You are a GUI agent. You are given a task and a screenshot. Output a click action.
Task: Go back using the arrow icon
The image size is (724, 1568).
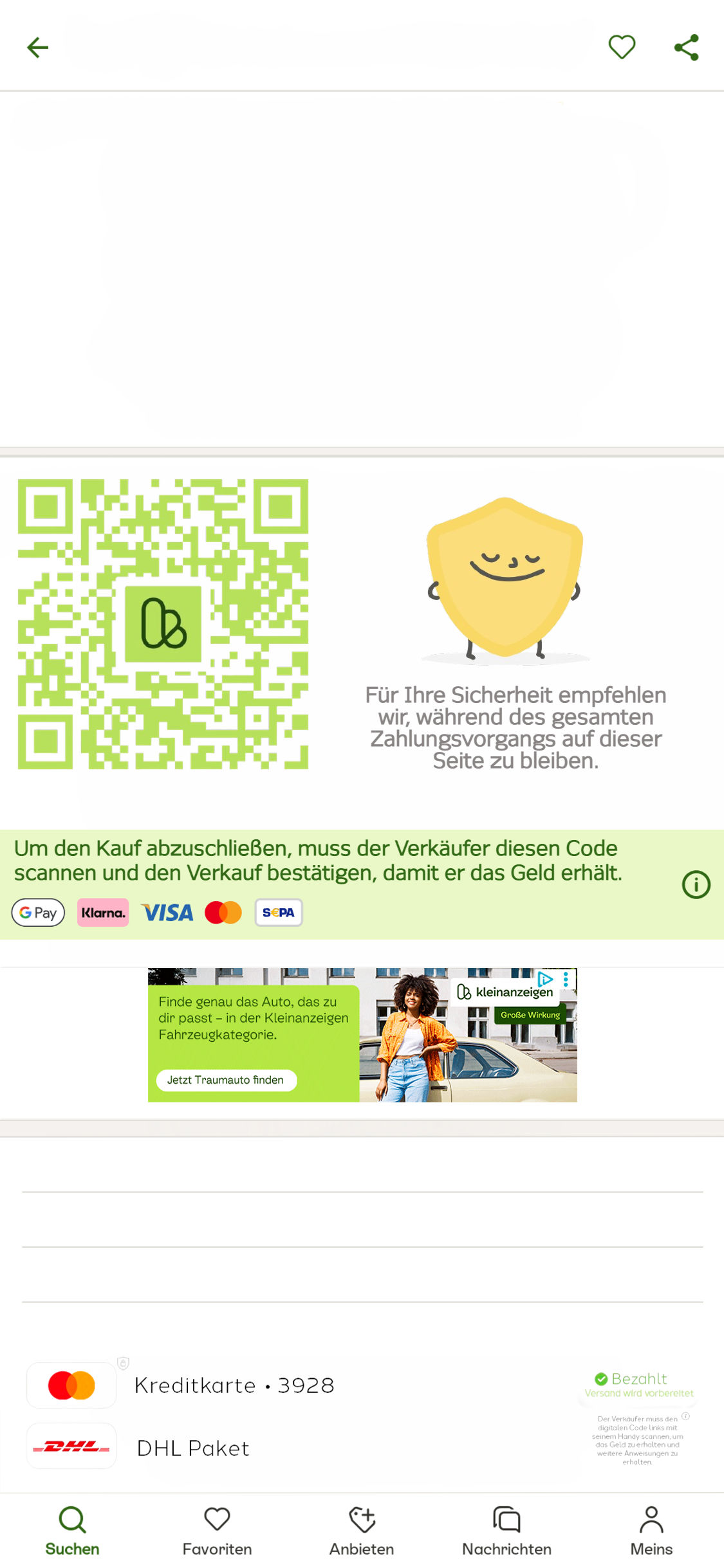coord(37,47)
